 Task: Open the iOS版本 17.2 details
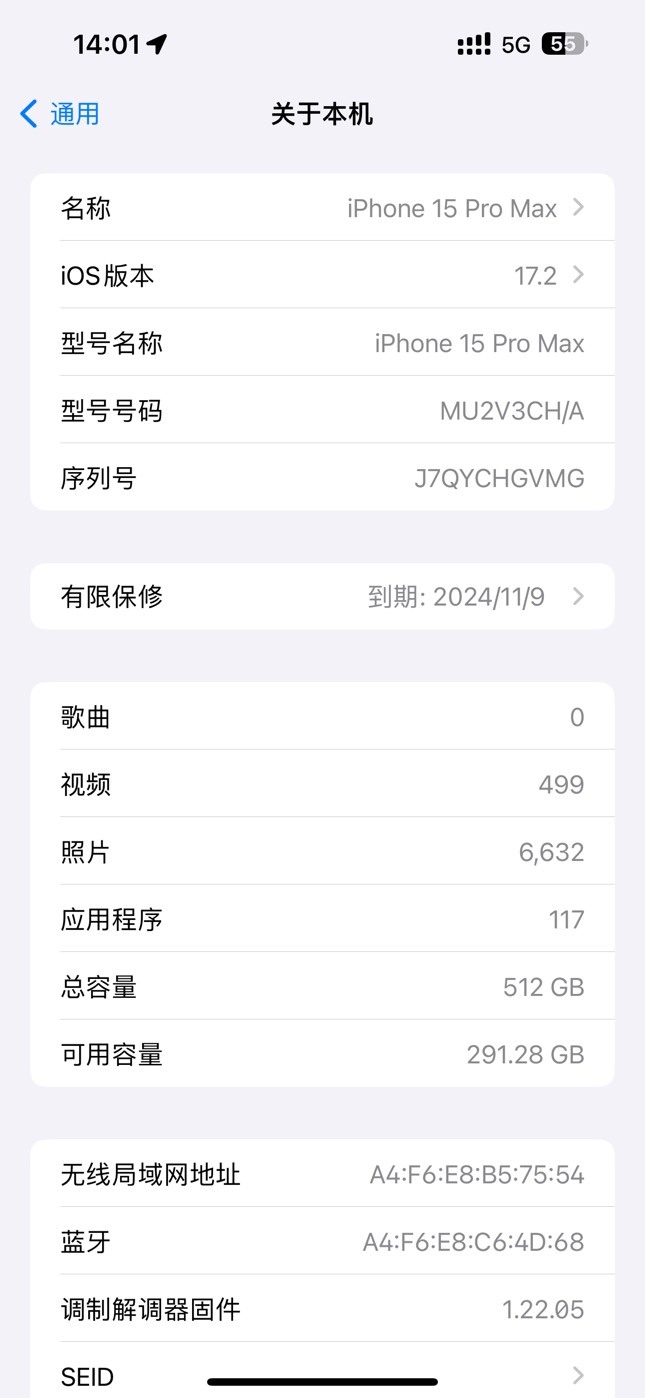[x=322, y=275]
